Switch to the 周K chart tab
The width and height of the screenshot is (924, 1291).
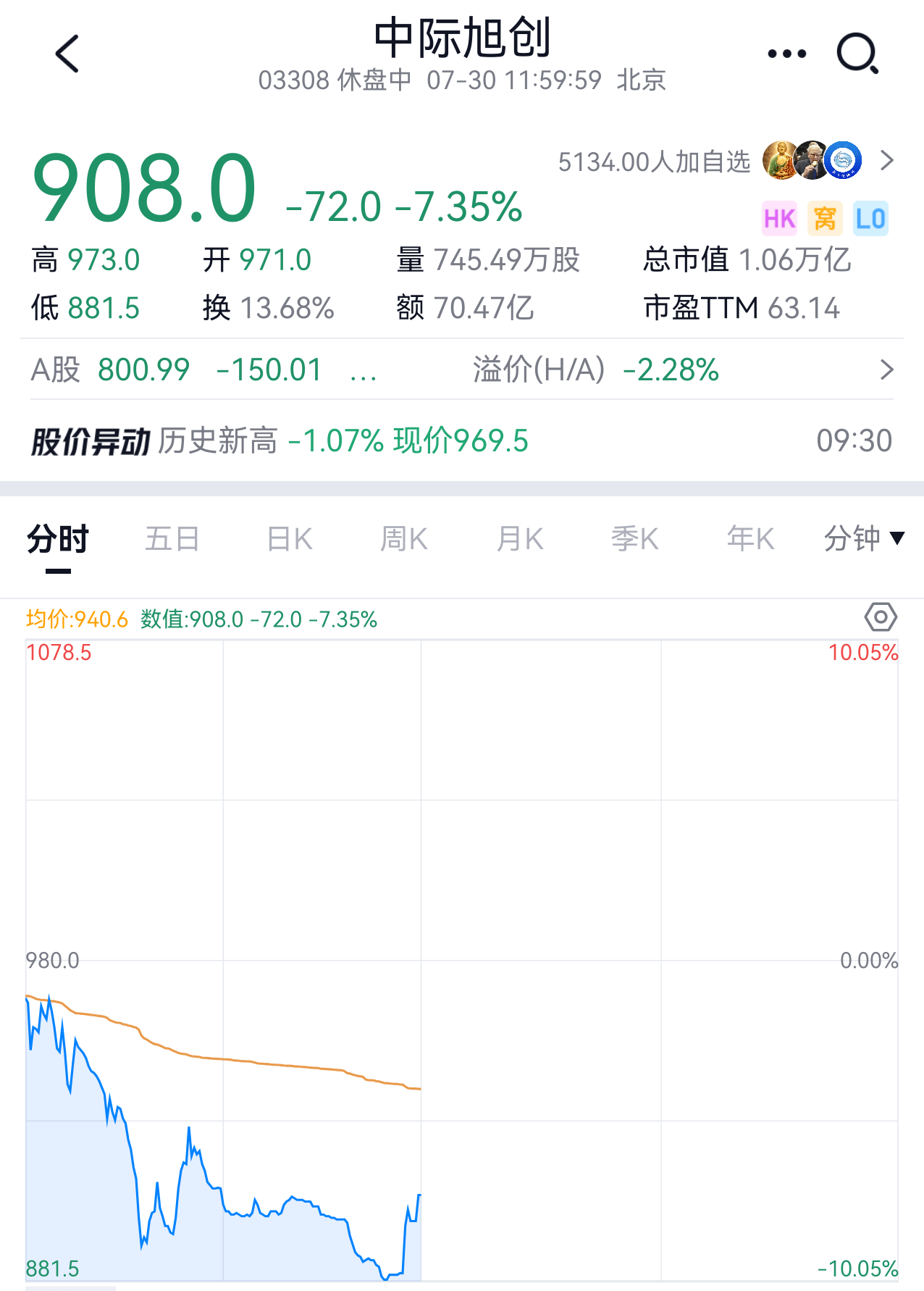[x=404, y=540]
